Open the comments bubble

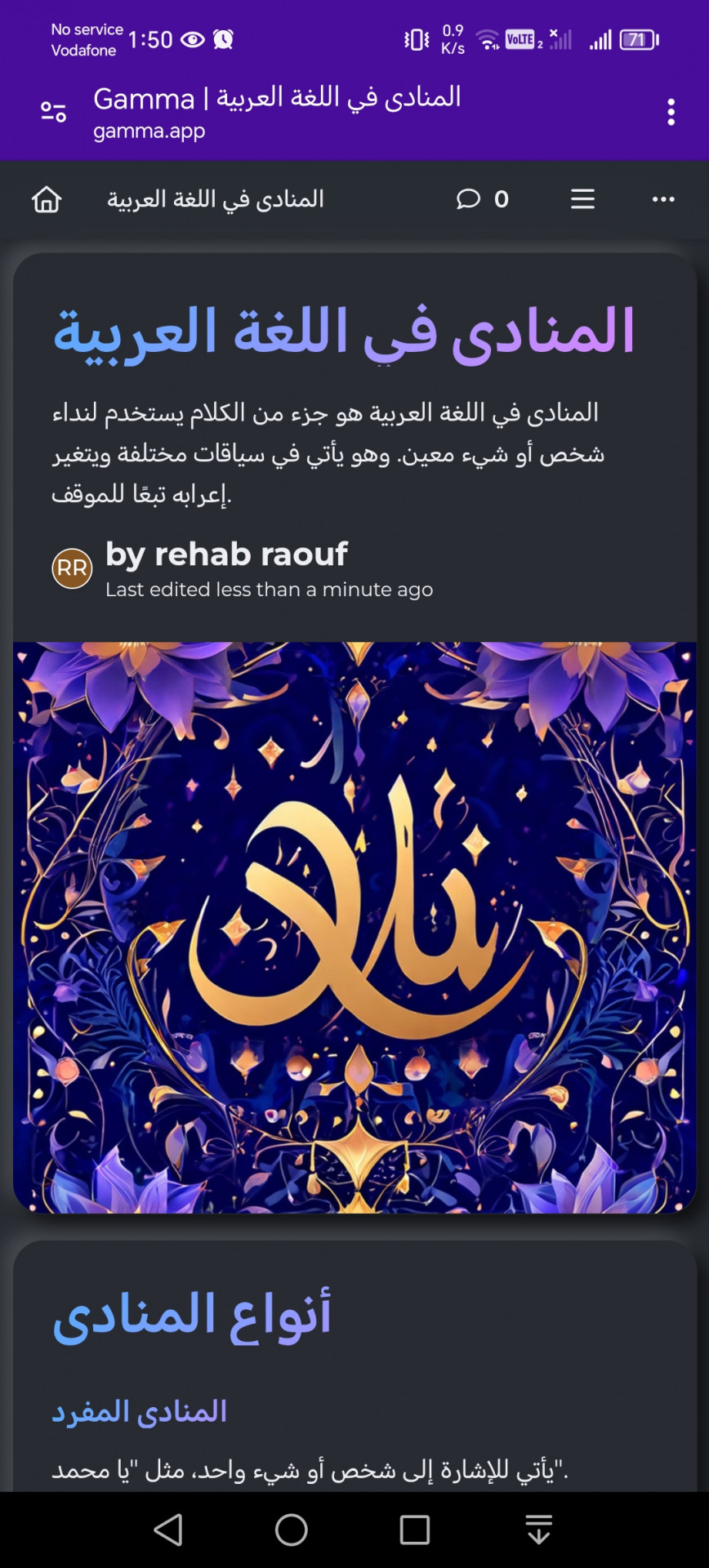pos(469,199)
